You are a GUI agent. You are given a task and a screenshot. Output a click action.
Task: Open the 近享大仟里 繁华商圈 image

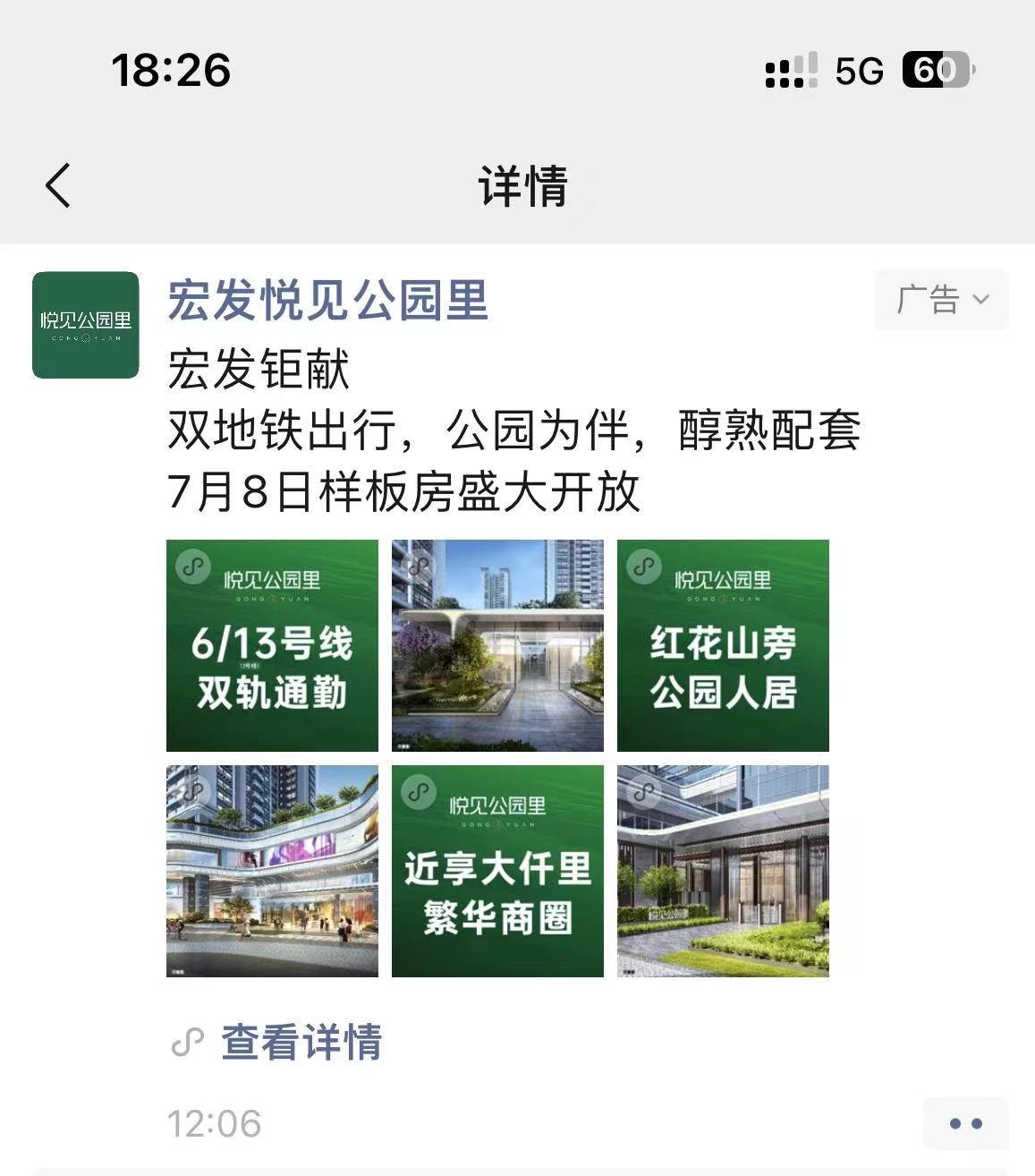tap(497, 871)
